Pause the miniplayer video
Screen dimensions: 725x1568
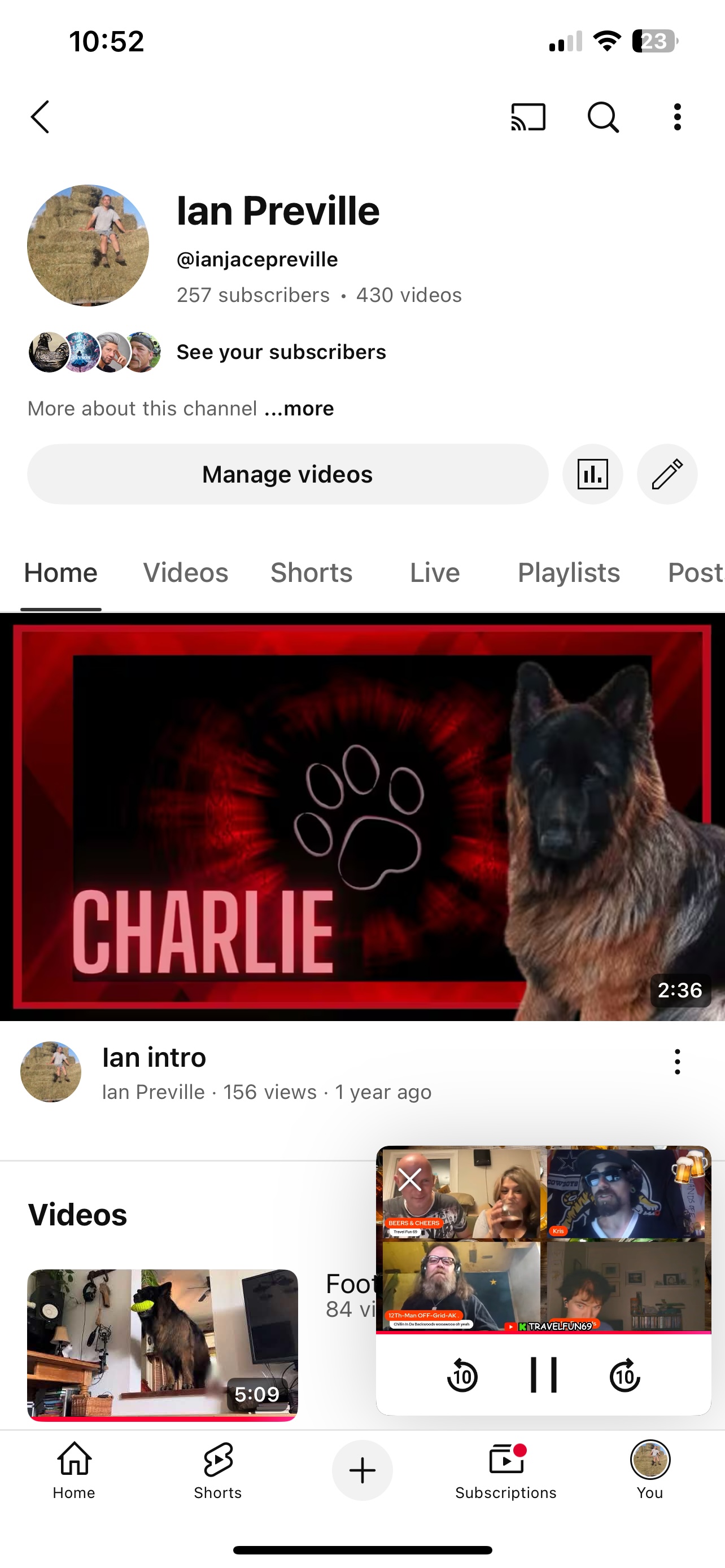(544, 1375)
